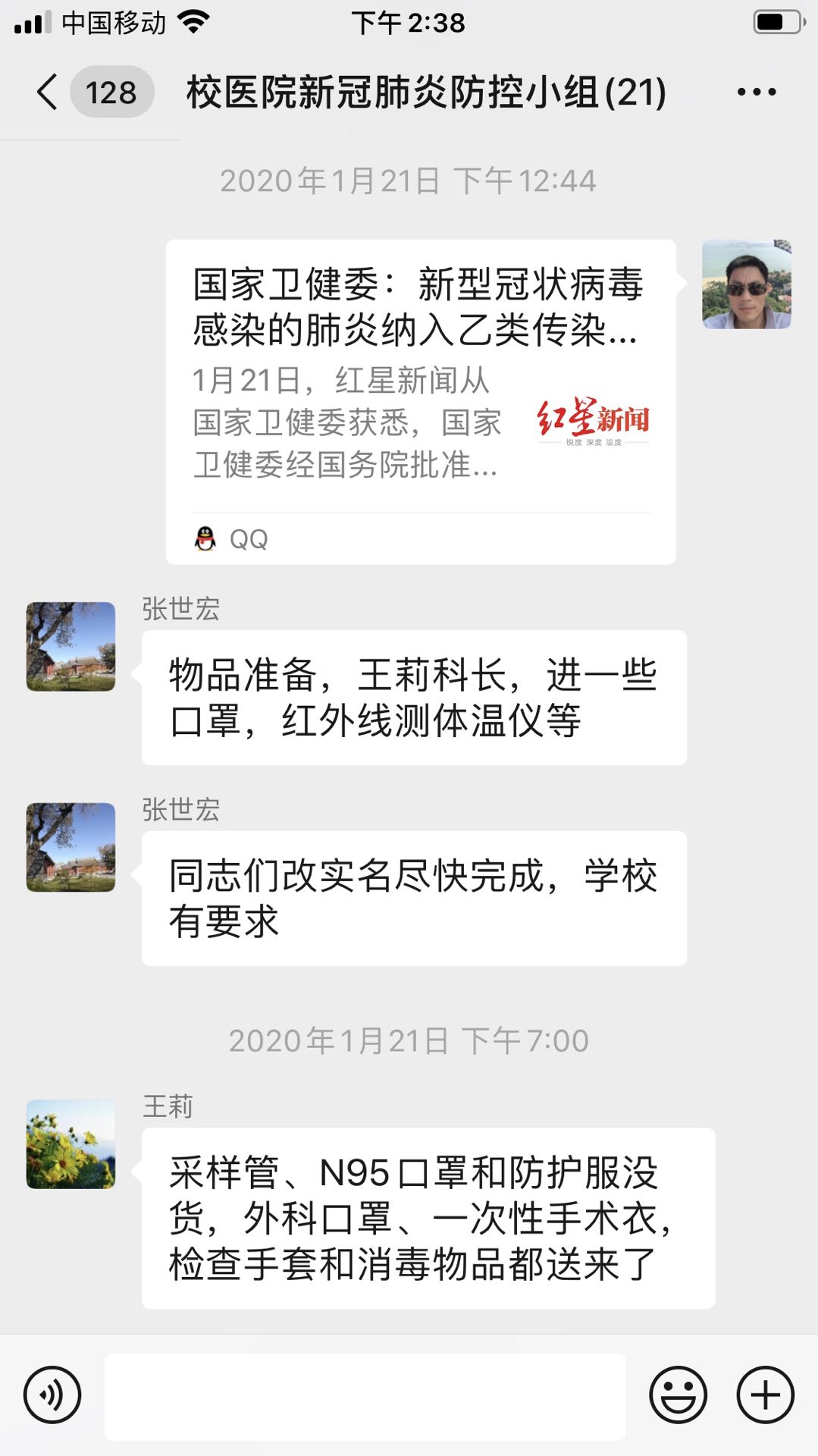View 王莉's profile avatar

coord(71,1144)
